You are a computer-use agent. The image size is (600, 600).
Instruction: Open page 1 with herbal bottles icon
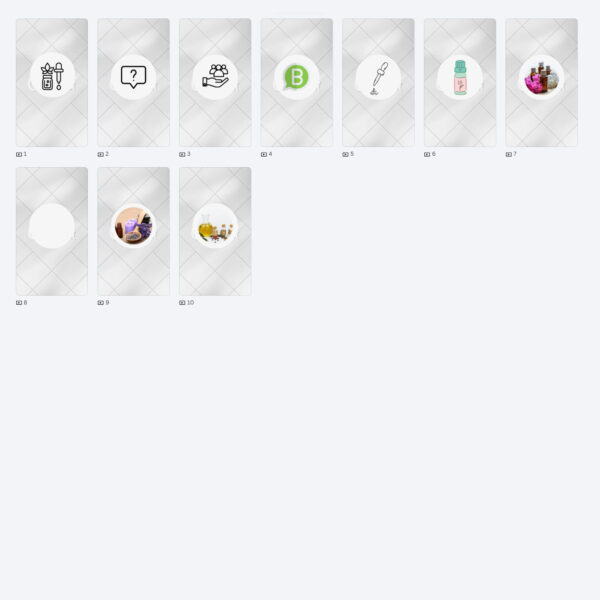(52, 82)
